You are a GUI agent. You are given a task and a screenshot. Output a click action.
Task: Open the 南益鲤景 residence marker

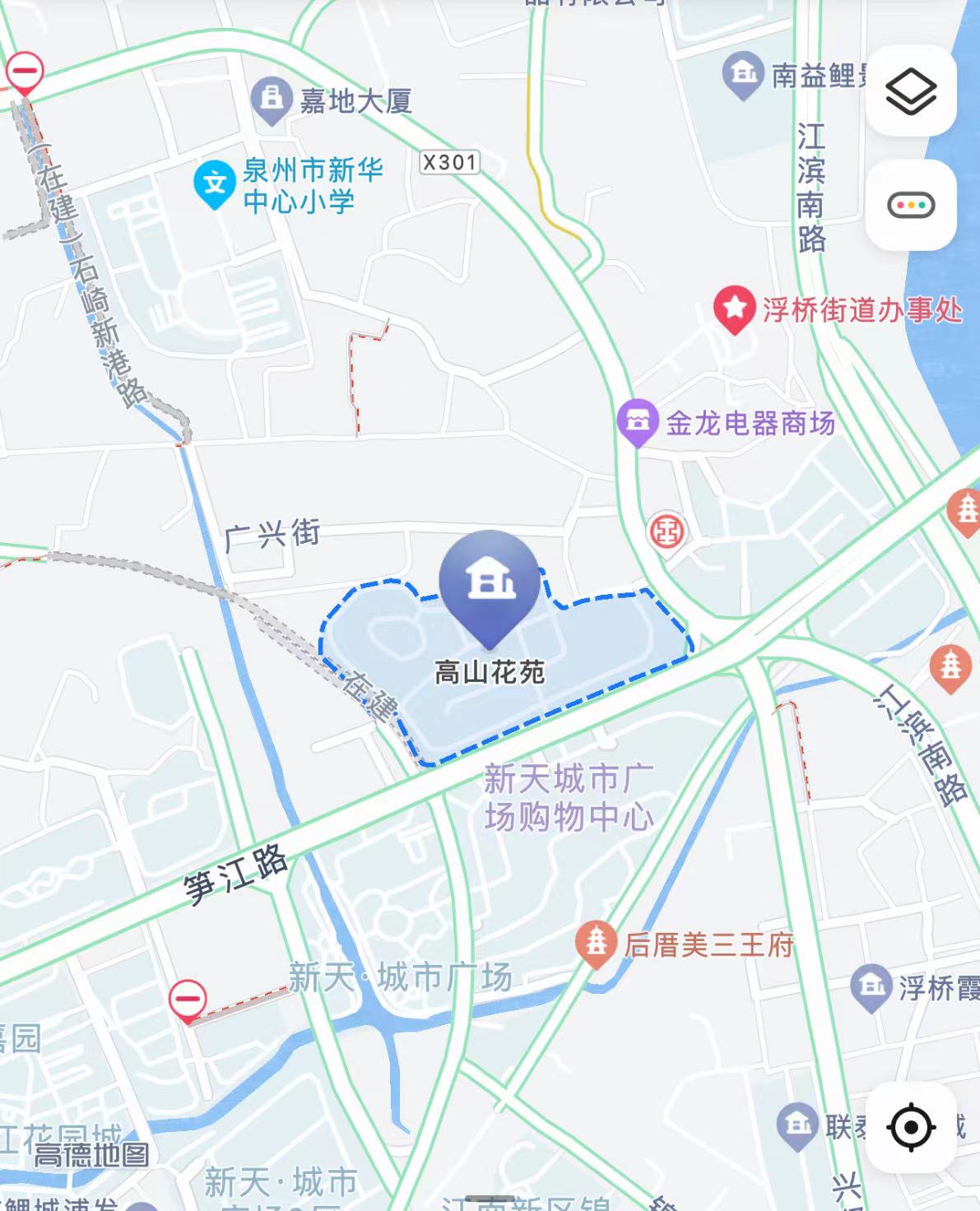click(744, 76)
